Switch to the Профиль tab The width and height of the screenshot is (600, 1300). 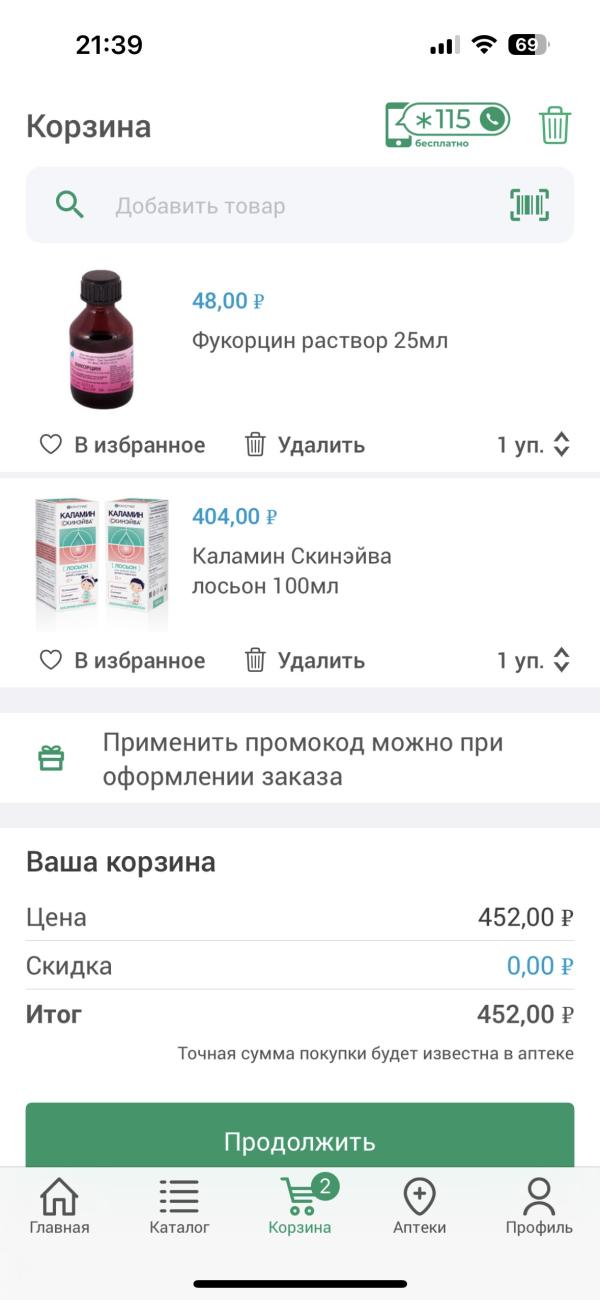coord(539,1205)
